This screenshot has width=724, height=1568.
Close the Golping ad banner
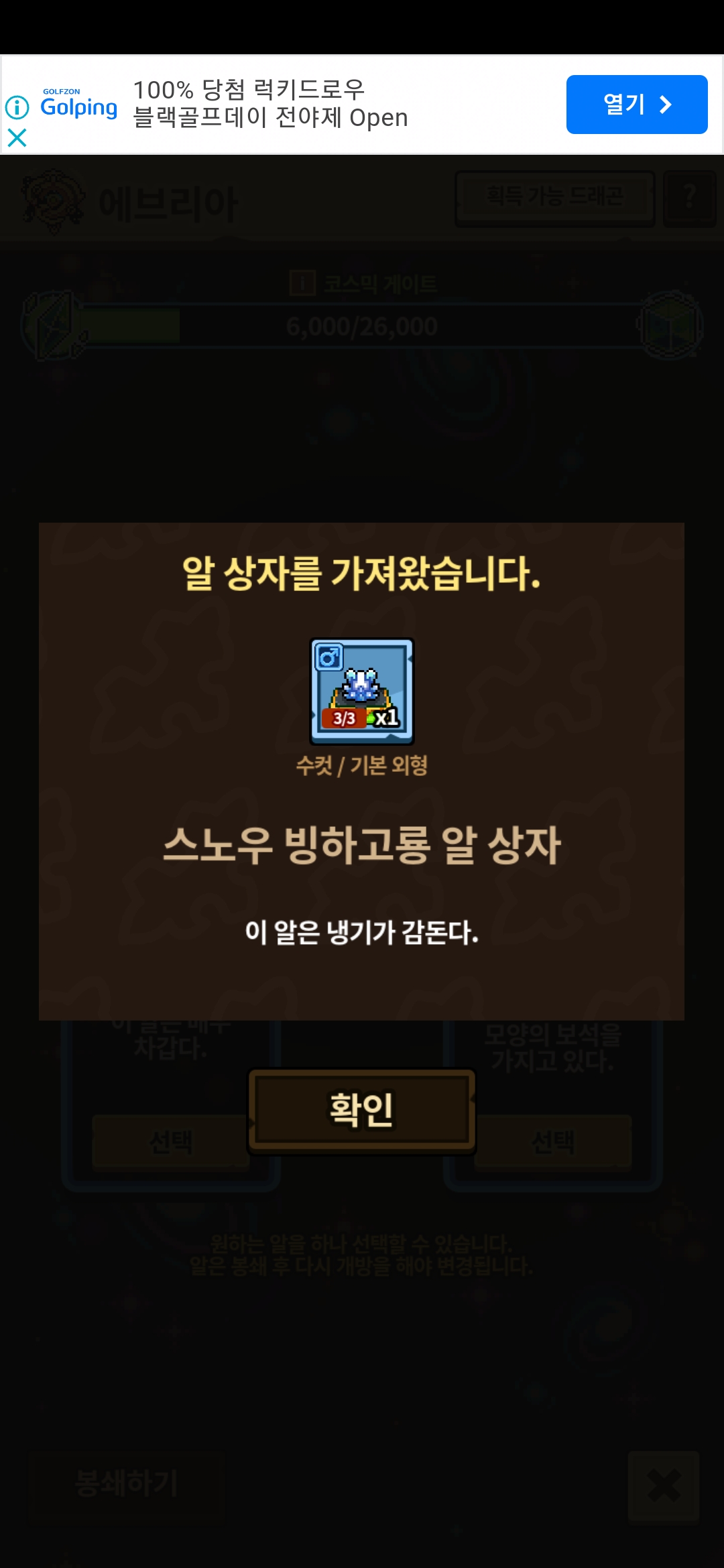point(17,138)
